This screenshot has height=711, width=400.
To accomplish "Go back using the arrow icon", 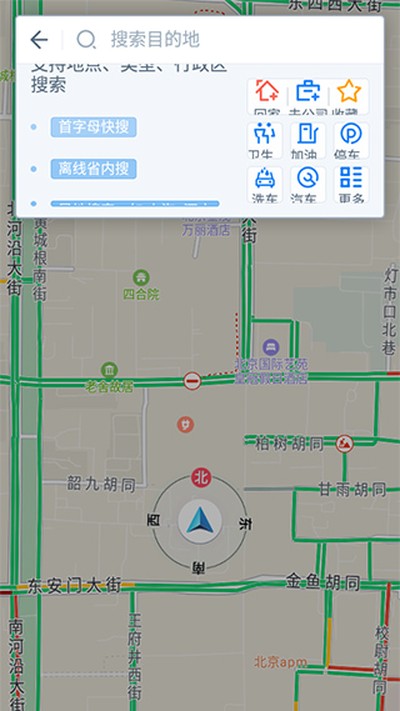I will click(39, 40).
